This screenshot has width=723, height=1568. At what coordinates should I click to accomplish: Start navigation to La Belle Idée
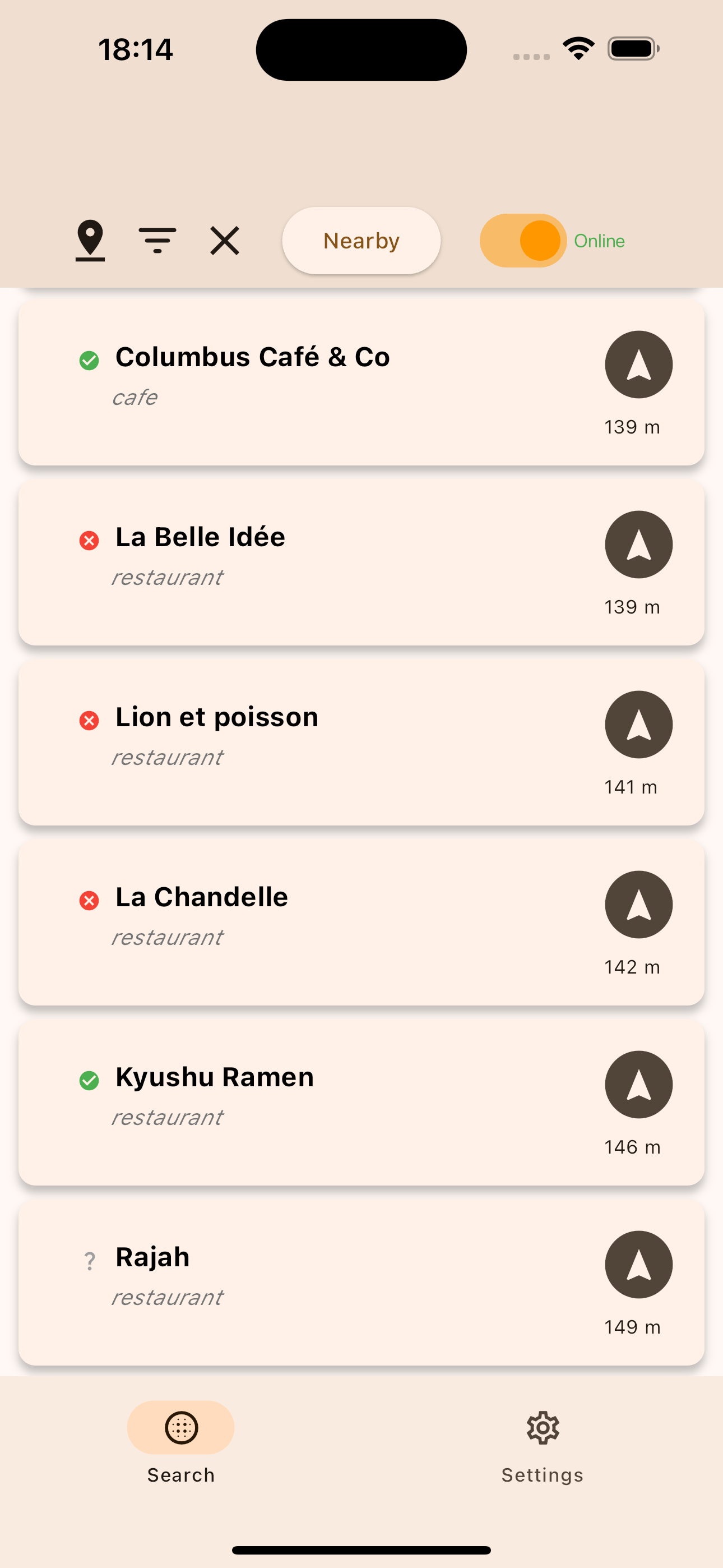pos(638,545)
